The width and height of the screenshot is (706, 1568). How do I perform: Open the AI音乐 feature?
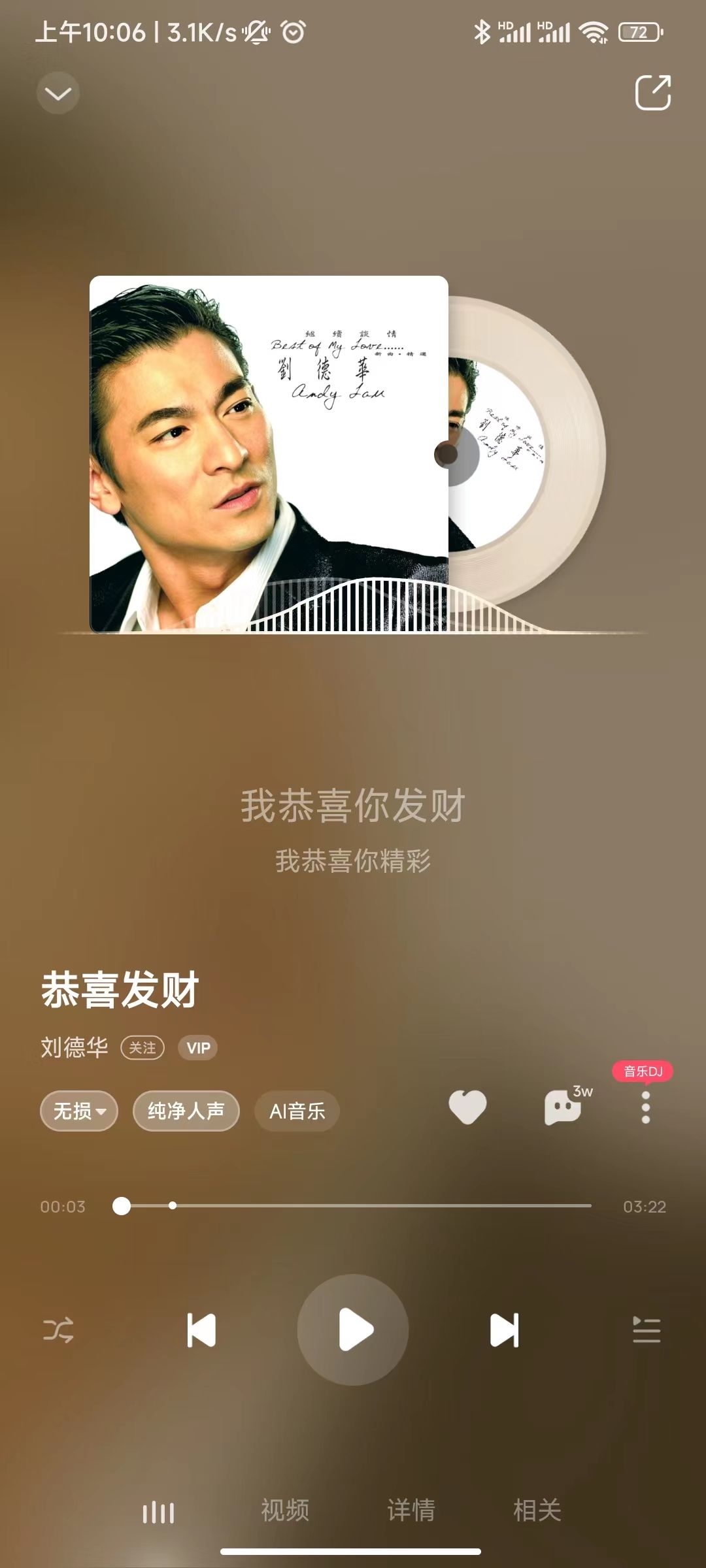click(297, 1111)
